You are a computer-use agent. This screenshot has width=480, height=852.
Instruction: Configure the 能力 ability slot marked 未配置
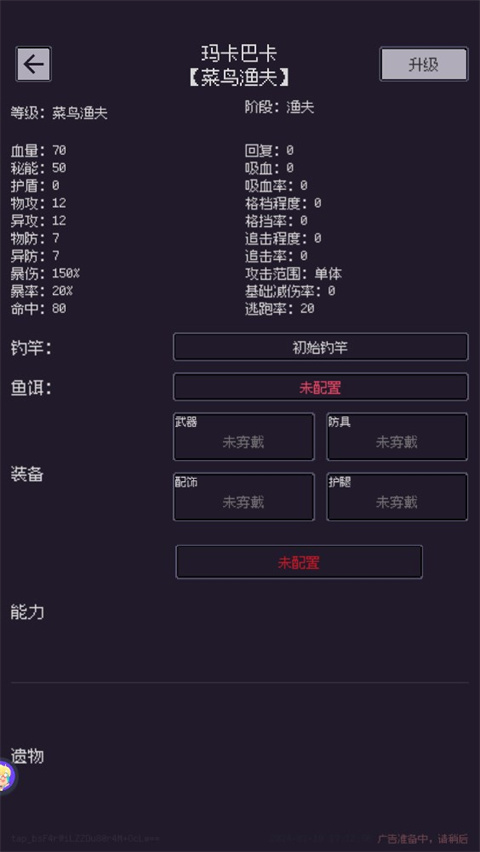(x=299, y=562)
